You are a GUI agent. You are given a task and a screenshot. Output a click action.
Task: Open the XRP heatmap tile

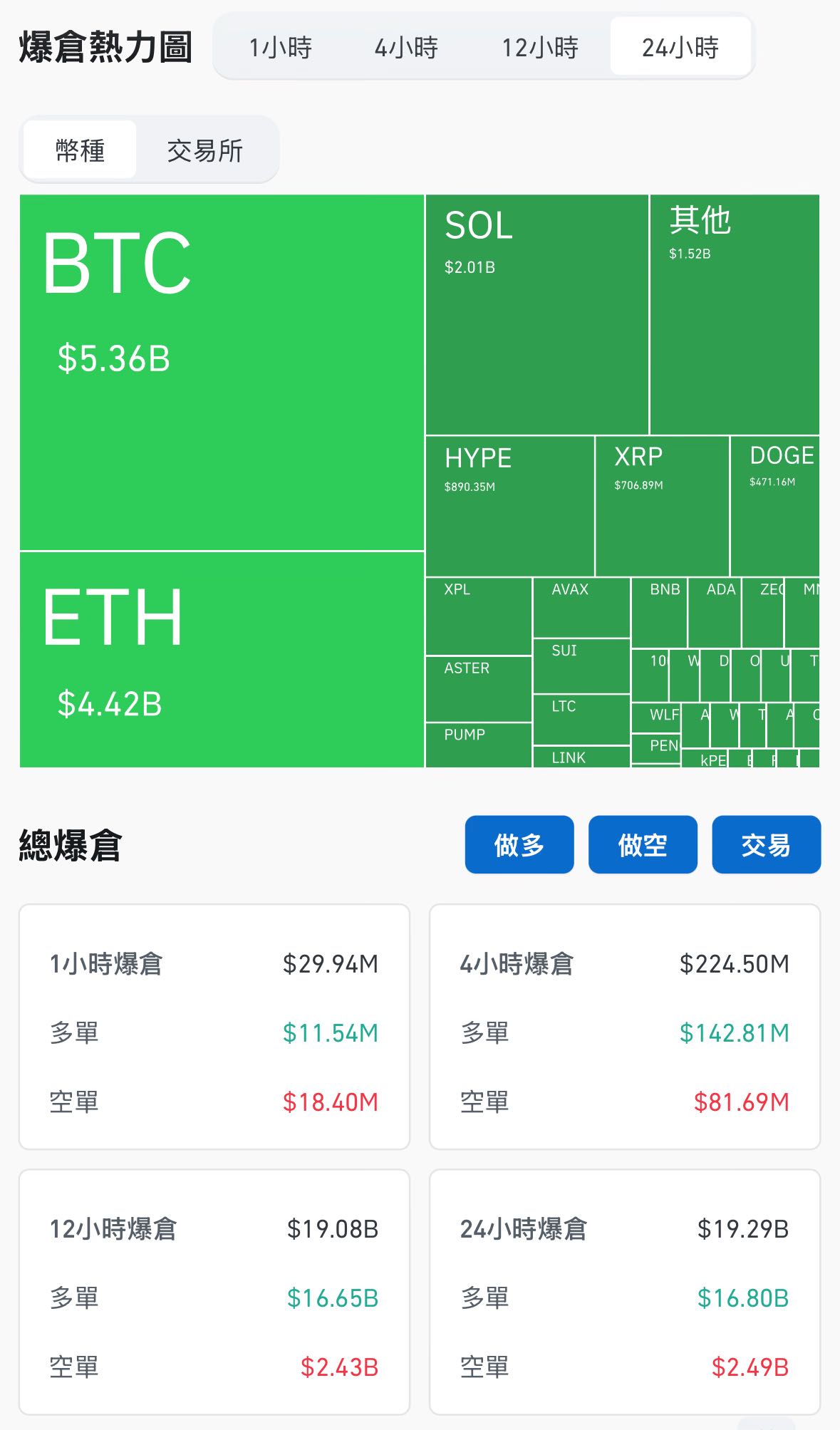point(662,506)
